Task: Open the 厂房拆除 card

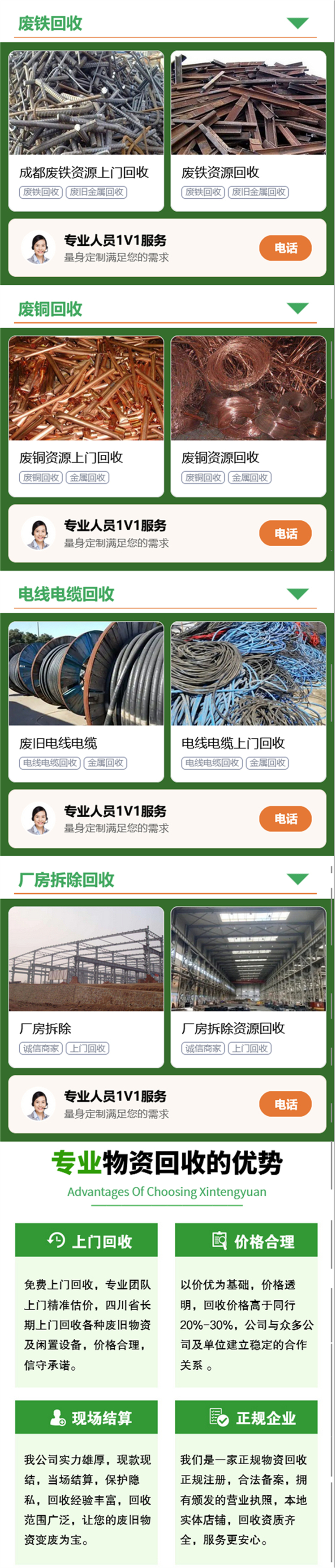Action: coord(86,987)
